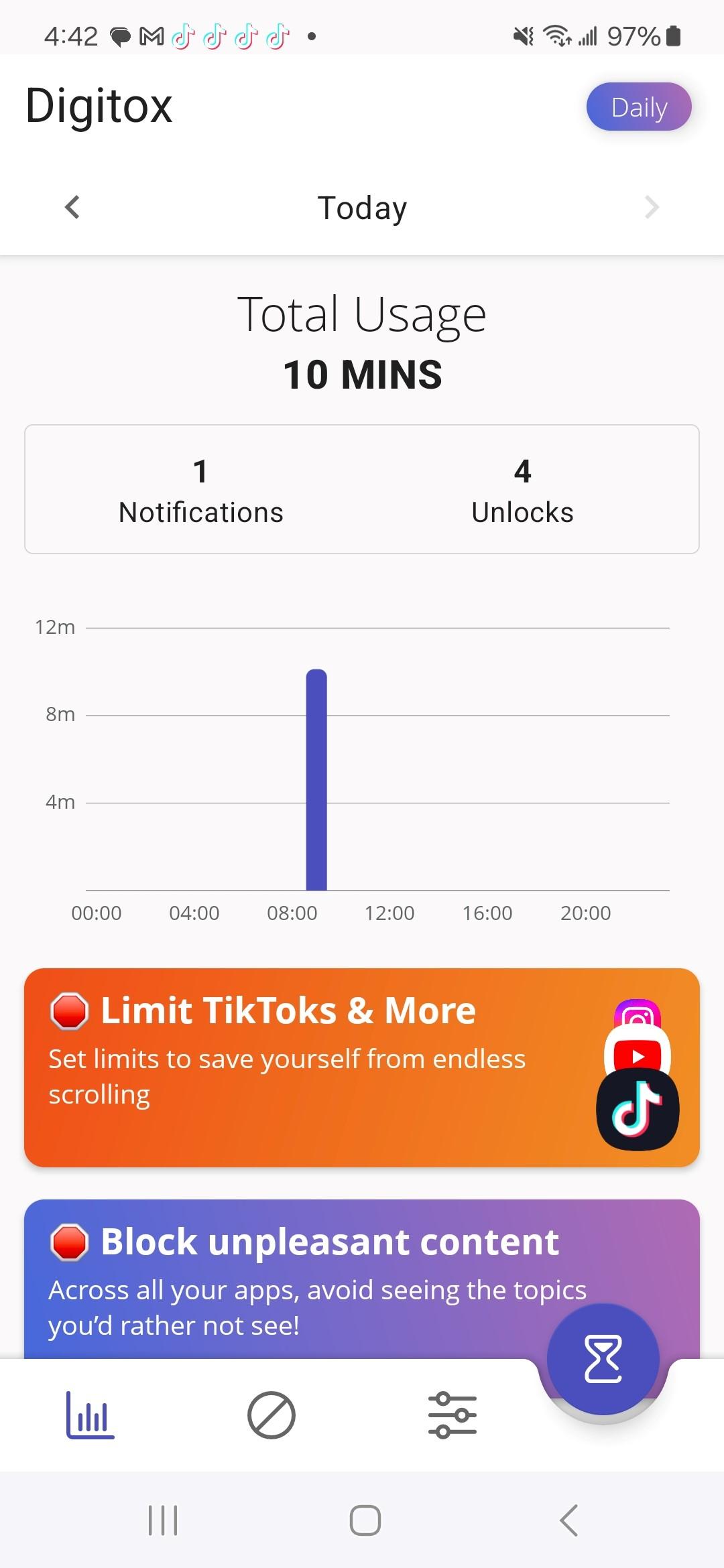Tap the hourglass floating button
The width and height of the screenshot is (724, 1568).
(603, 1358)
